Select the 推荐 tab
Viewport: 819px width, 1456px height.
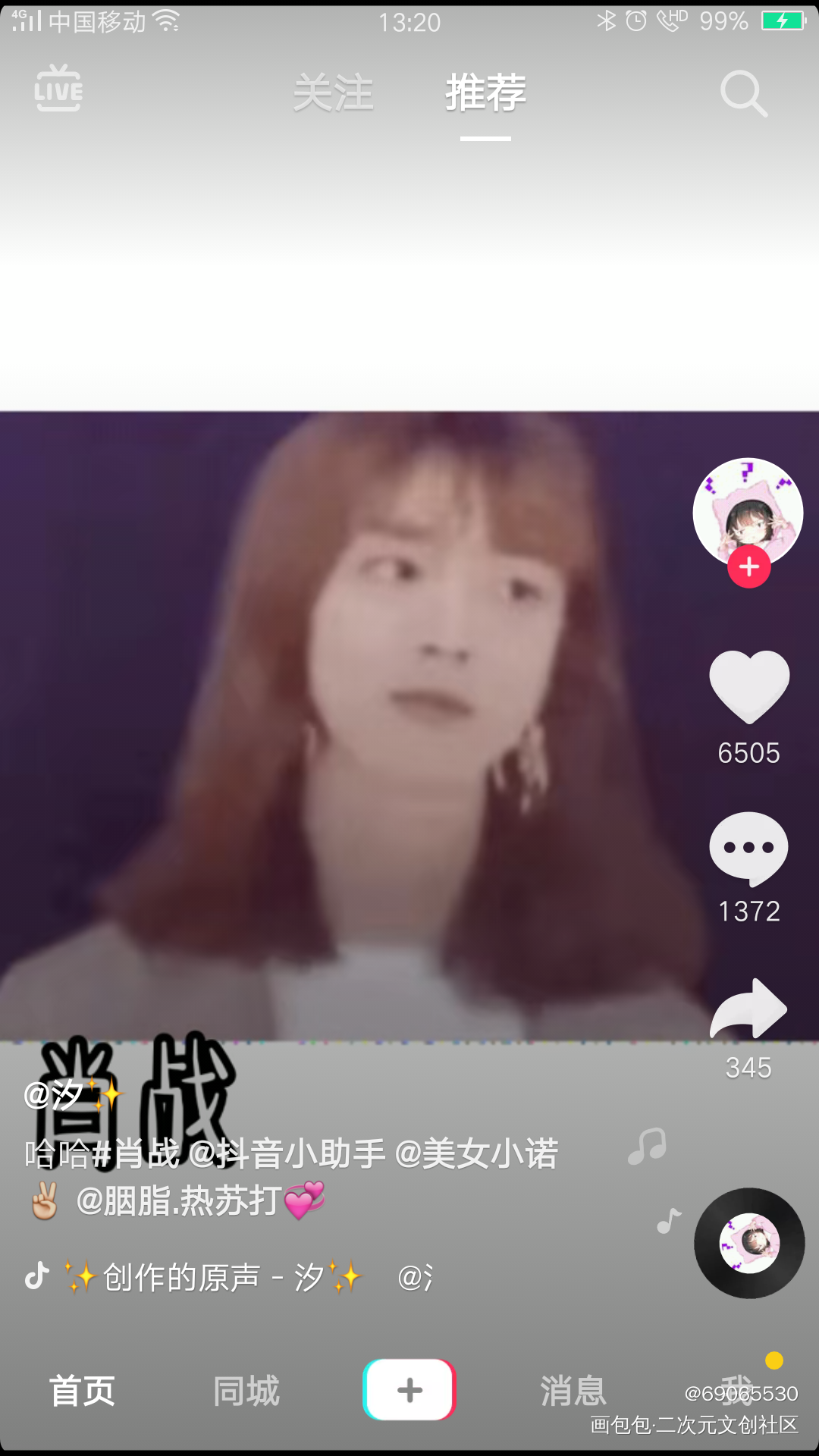pyautogui.click(x=485, y=93)
